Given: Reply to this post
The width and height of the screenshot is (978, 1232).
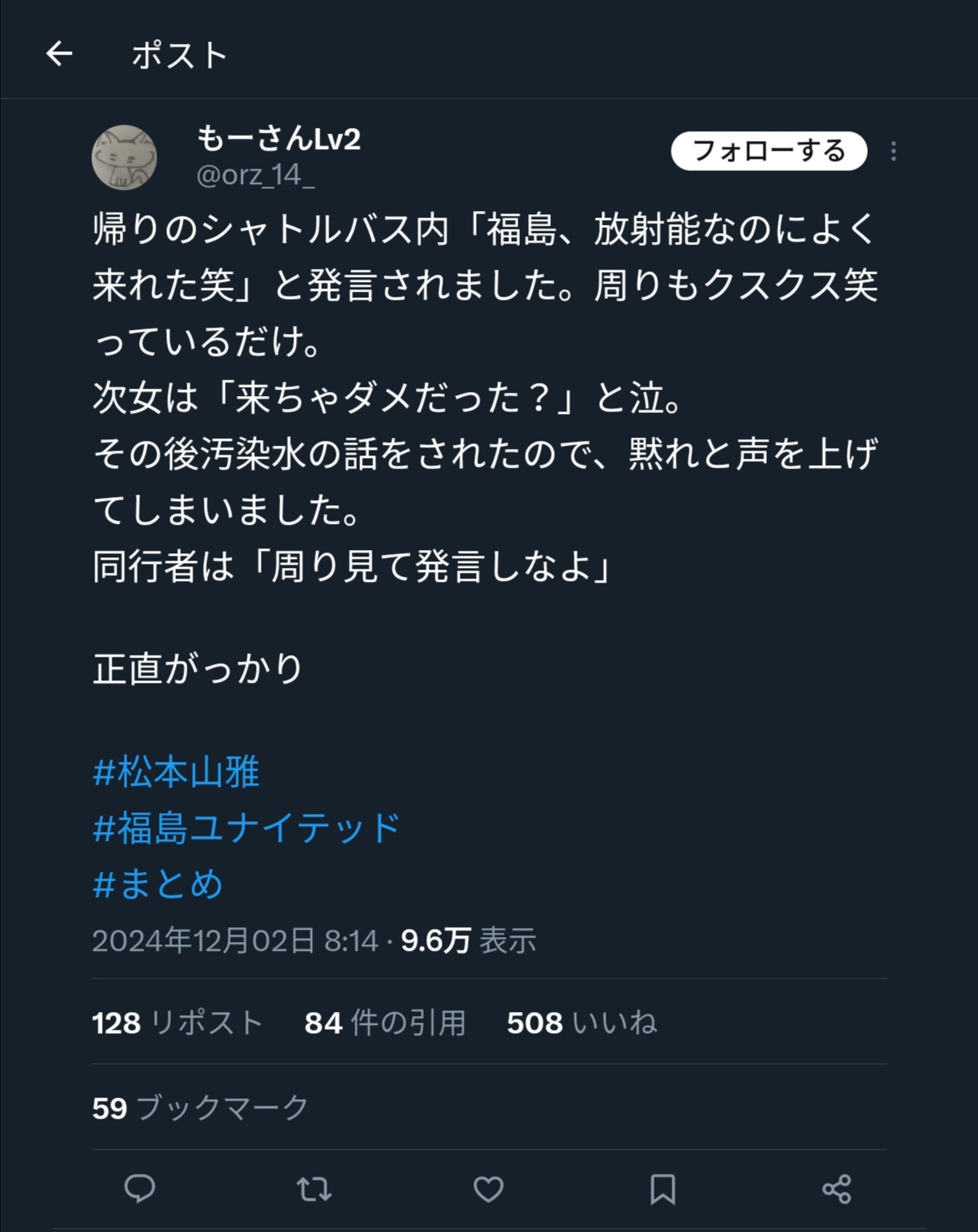Looking at the screenshot, I should point(139,1189).
